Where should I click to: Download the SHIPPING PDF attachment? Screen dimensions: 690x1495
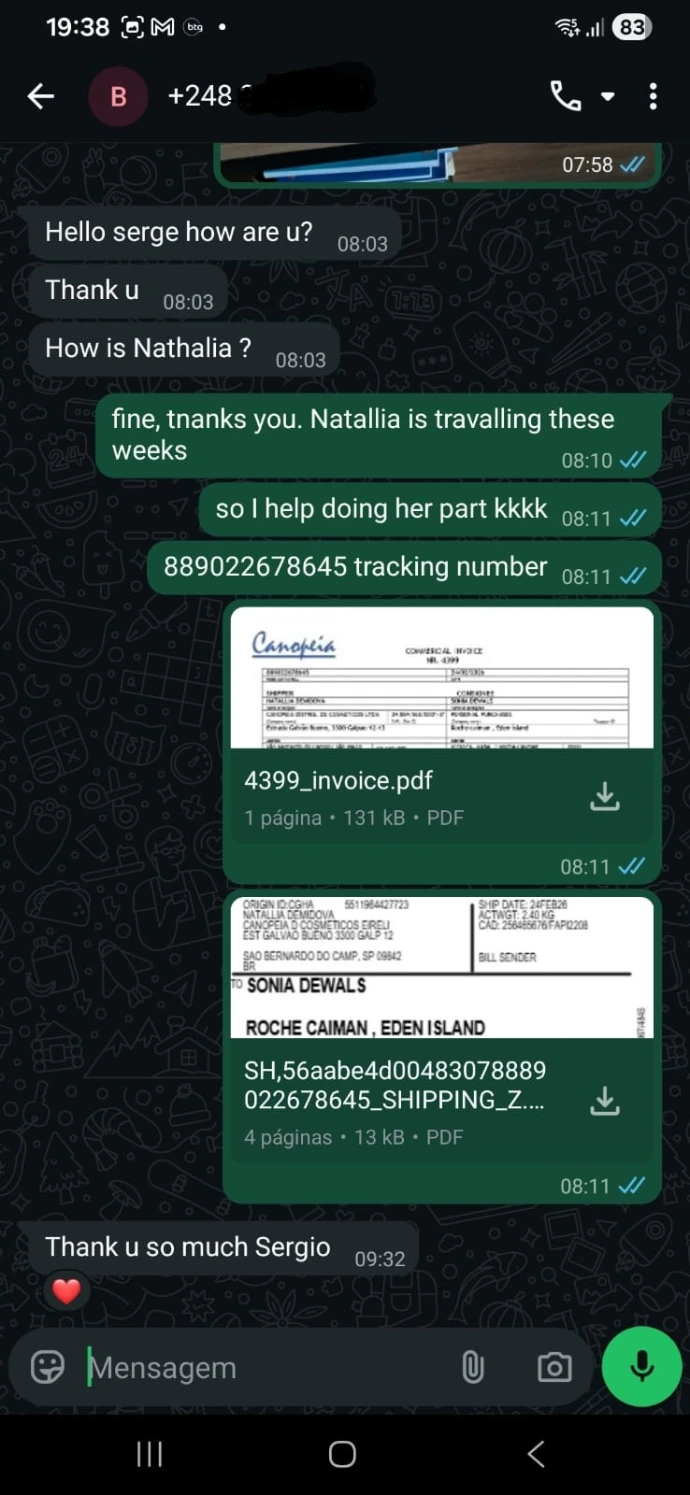tap(605, 1101)
